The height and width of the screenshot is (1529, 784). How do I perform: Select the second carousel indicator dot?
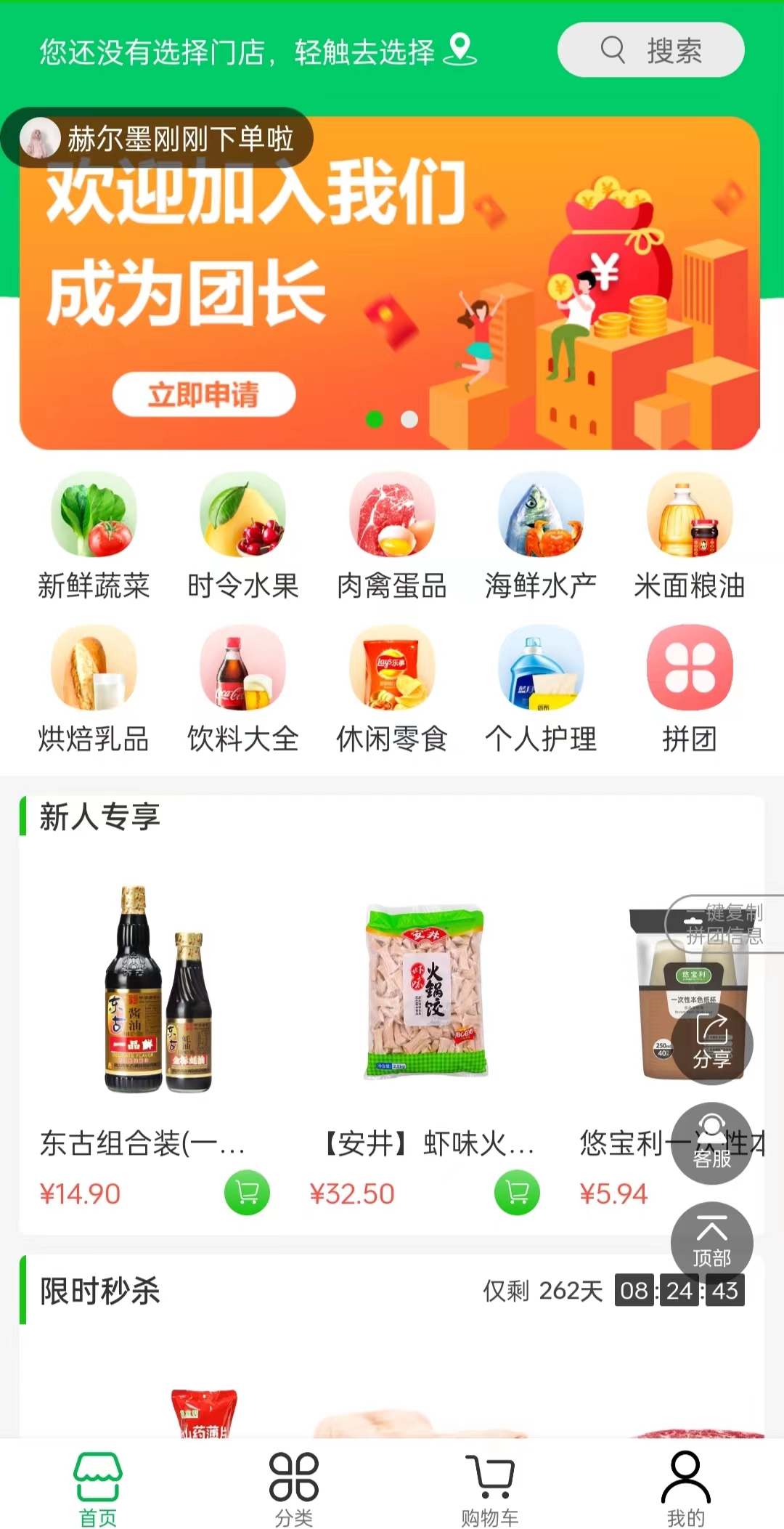[x=409, y=418]
